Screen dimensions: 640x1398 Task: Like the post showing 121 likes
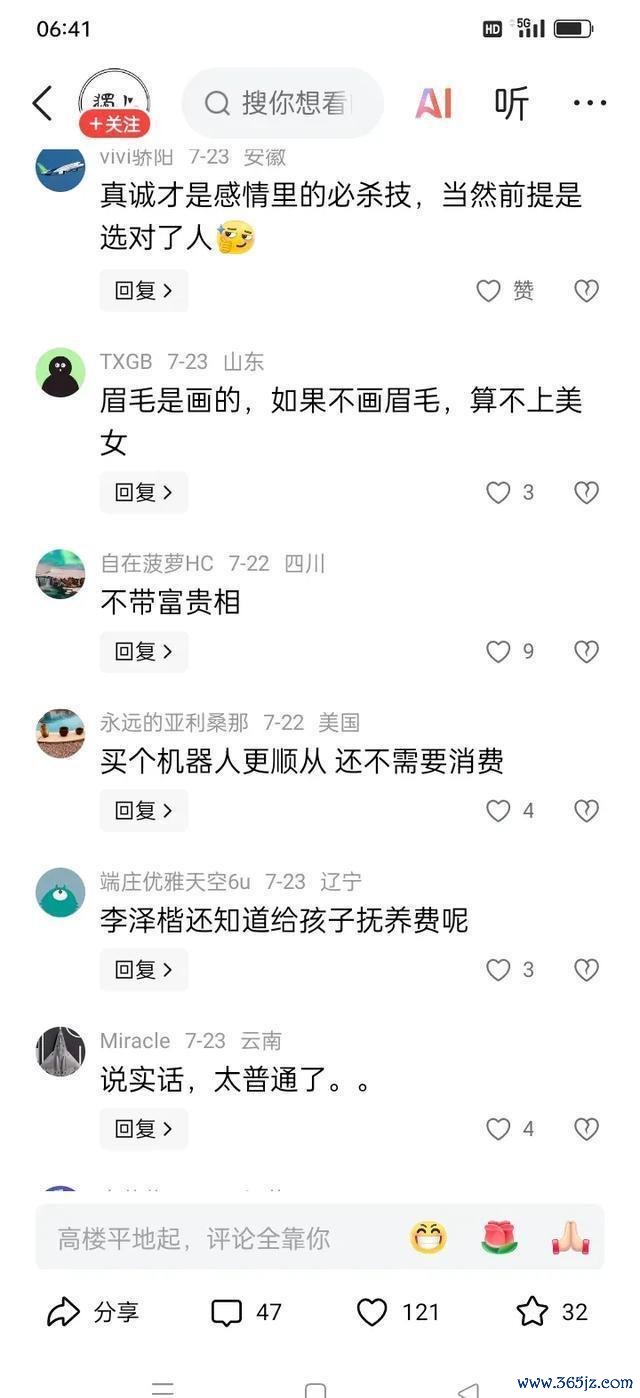point(397,1312)
